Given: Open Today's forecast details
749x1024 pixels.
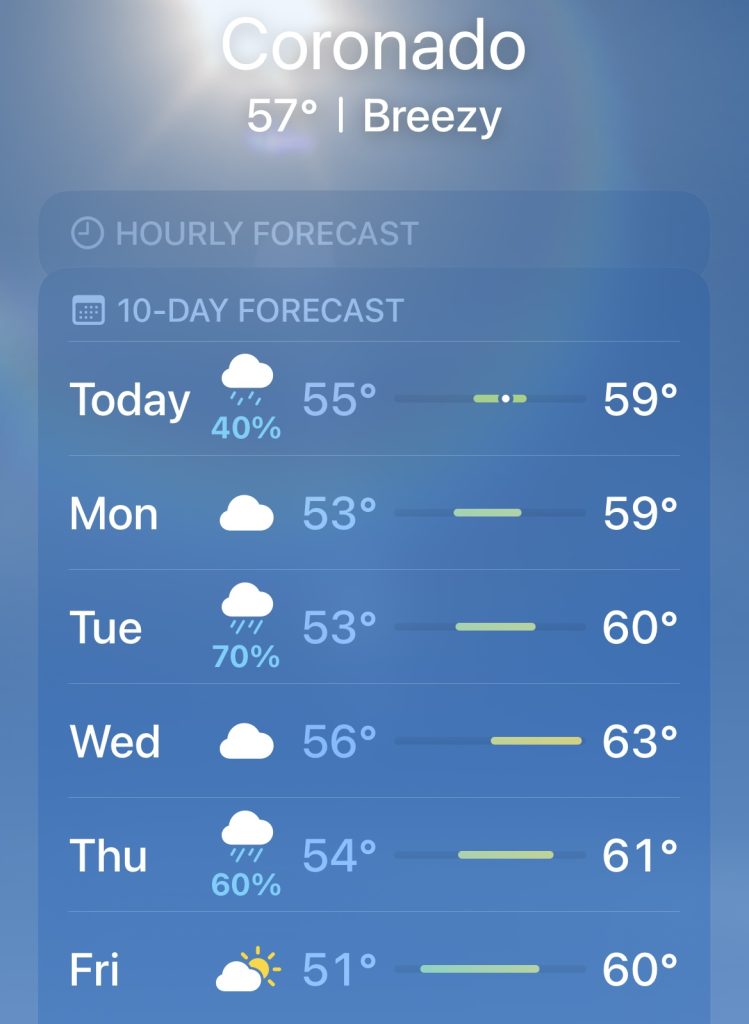Looking at the screenshot, I should (x=373, y=400).
